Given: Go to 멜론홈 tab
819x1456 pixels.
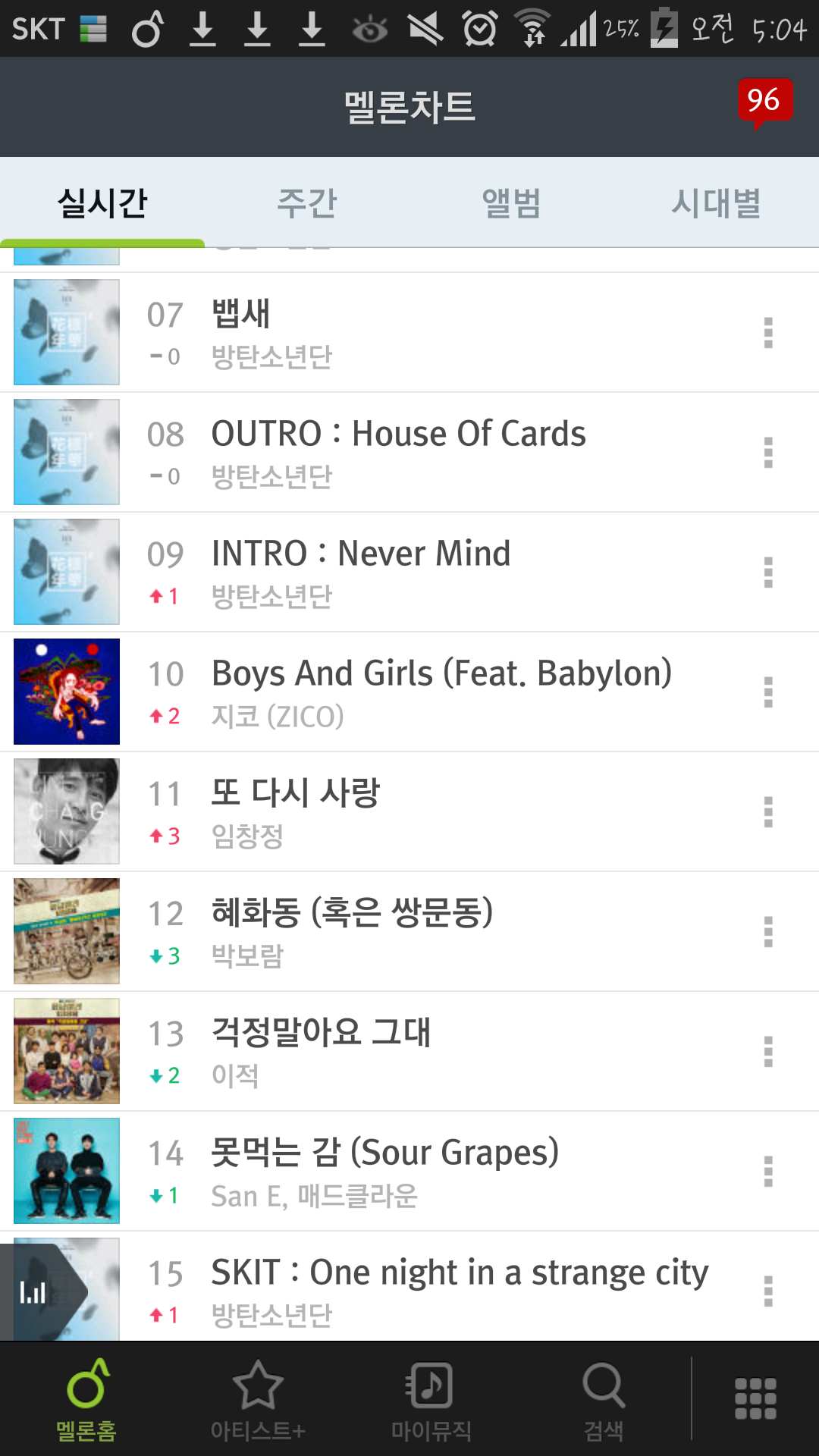Looking at the screenshot, I should tap(86, 1400).
